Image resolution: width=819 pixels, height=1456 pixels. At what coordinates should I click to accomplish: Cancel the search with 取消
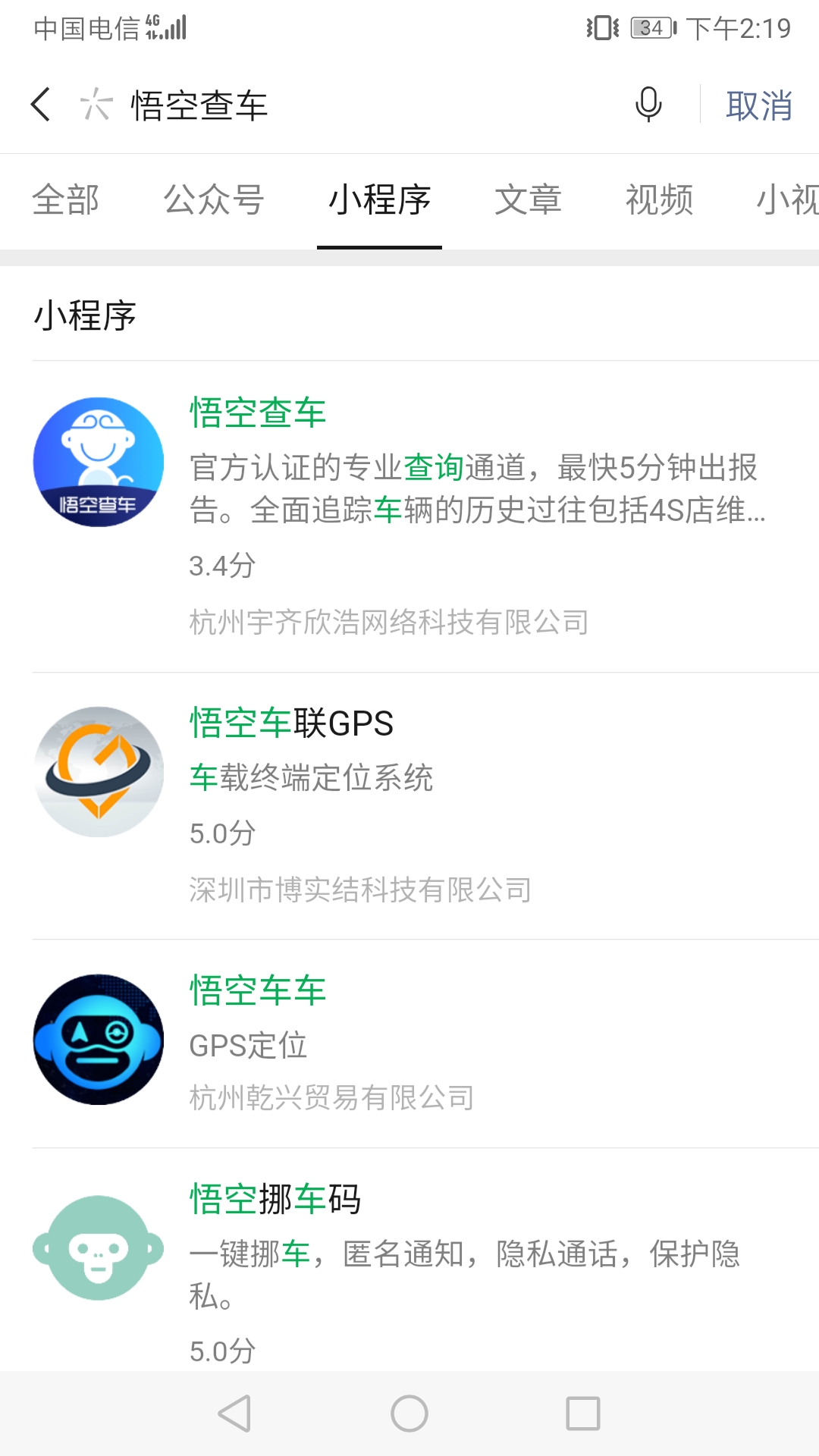click(759, 105)
